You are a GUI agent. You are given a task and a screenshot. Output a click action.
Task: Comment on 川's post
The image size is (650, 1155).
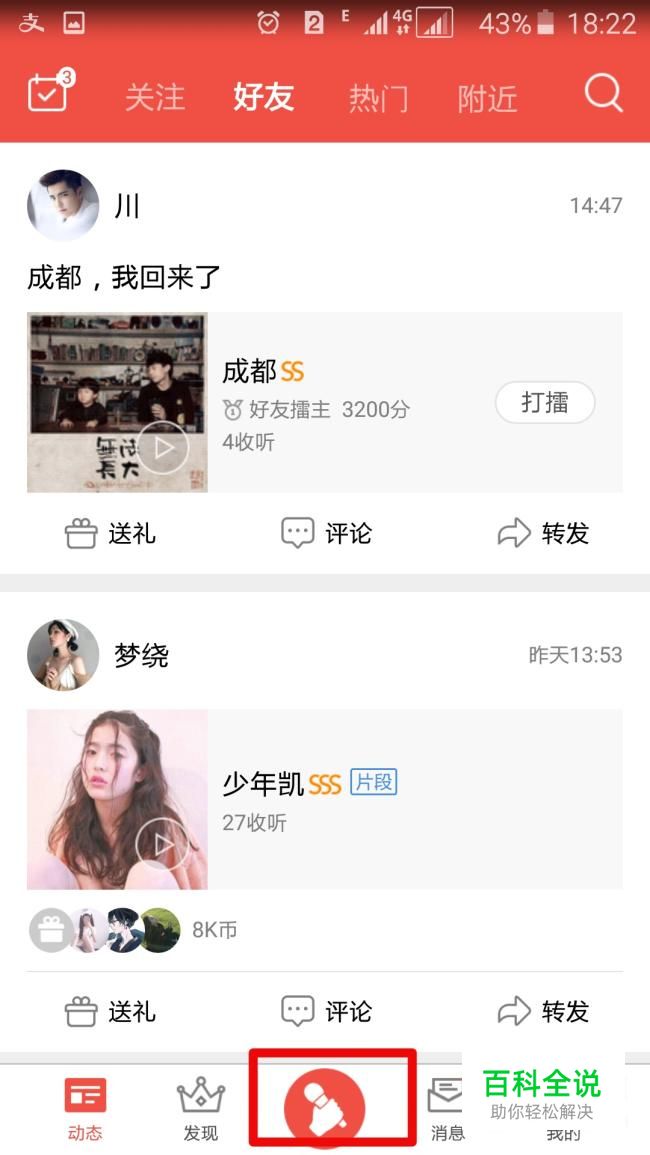click(x=326, y=534)
